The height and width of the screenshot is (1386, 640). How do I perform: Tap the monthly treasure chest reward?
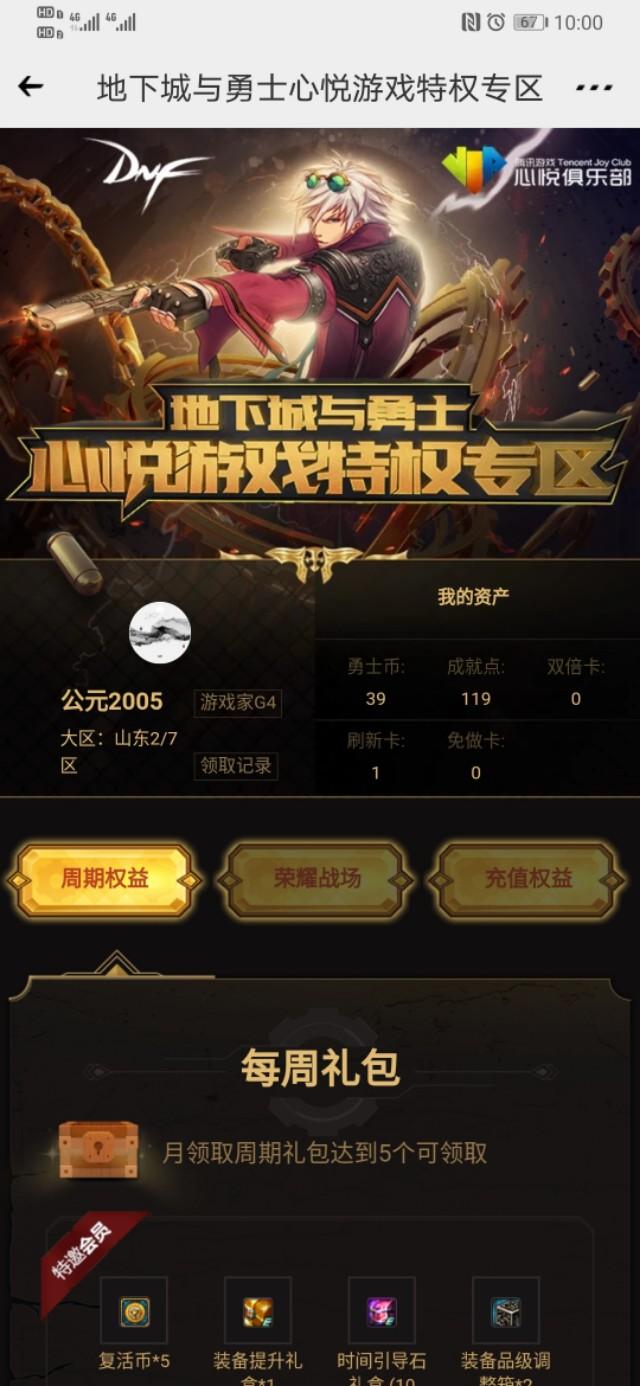(98, 1150)
